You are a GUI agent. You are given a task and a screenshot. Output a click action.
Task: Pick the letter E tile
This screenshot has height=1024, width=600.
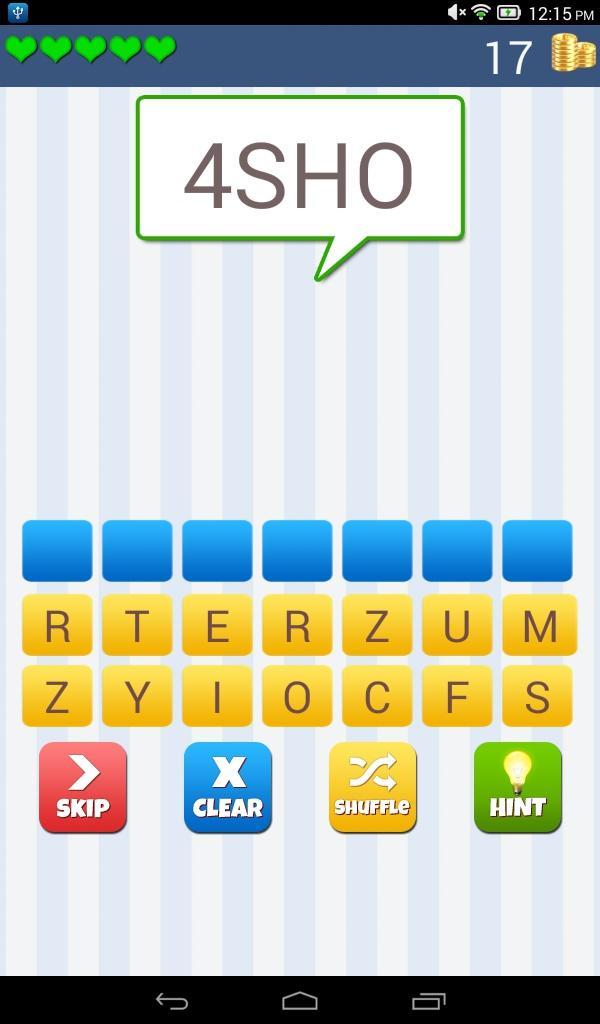tap(217, 626)
